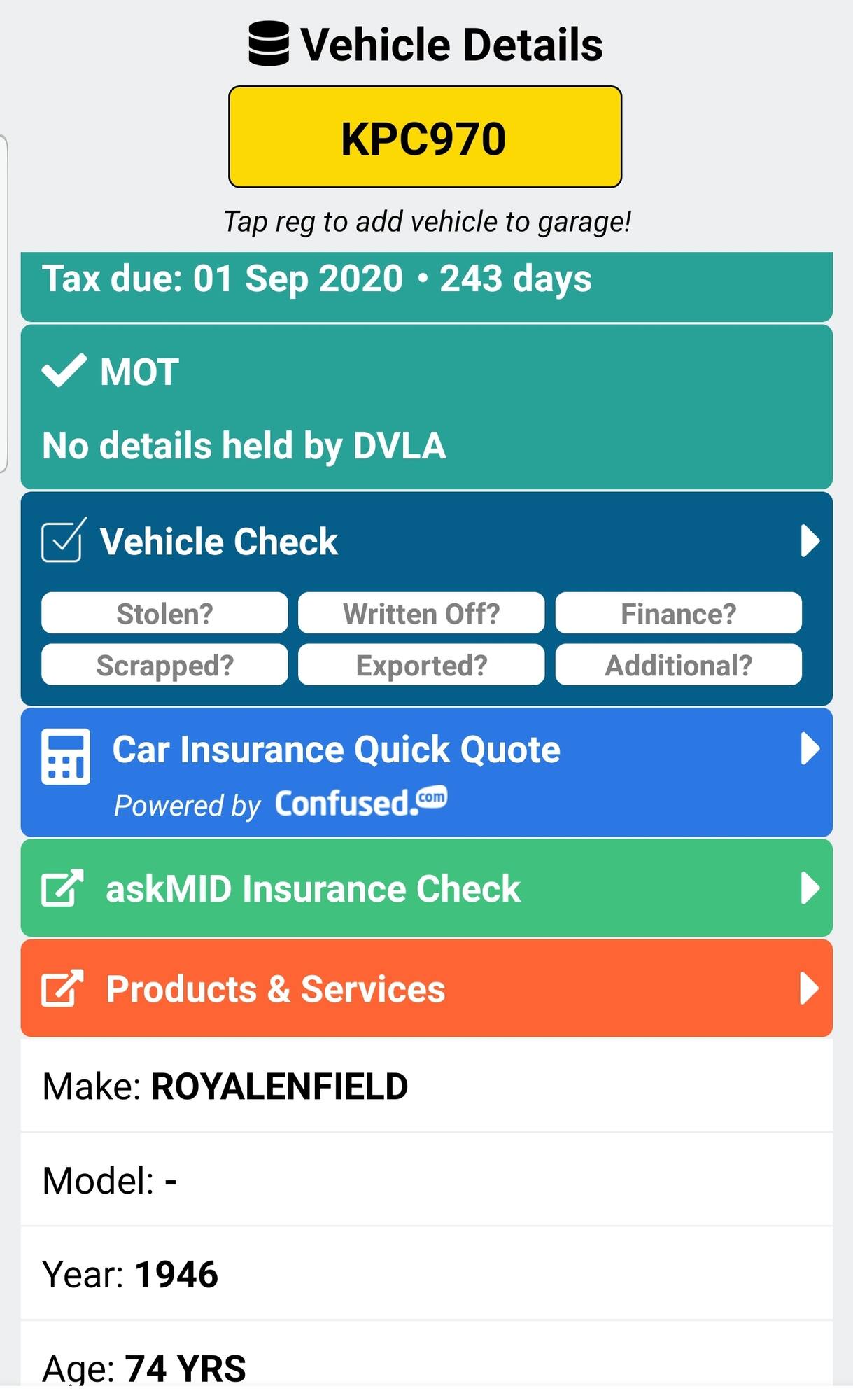Select the Finance? check
The image size is (853, 1400).
point(678,613)
